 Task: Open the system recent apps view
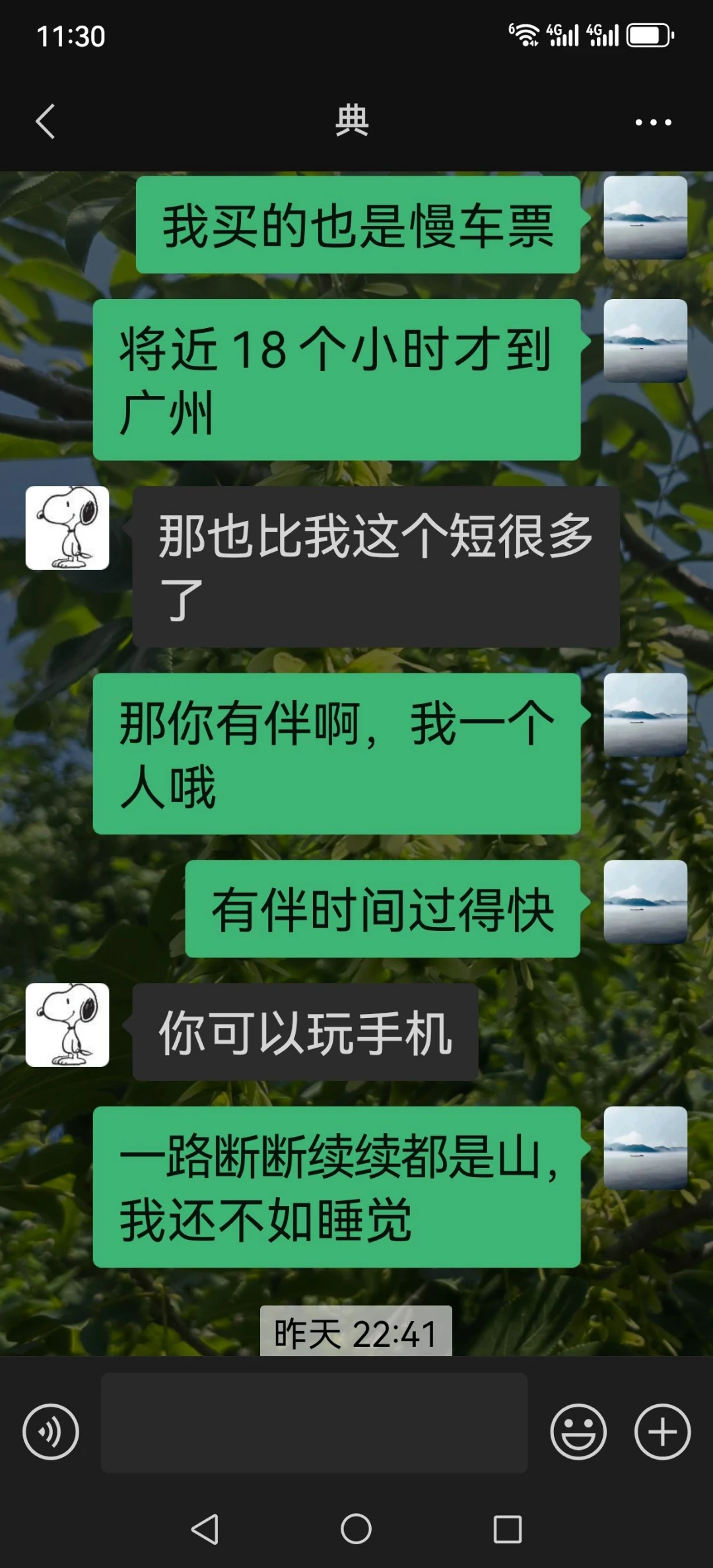[x=507, y=1529]
